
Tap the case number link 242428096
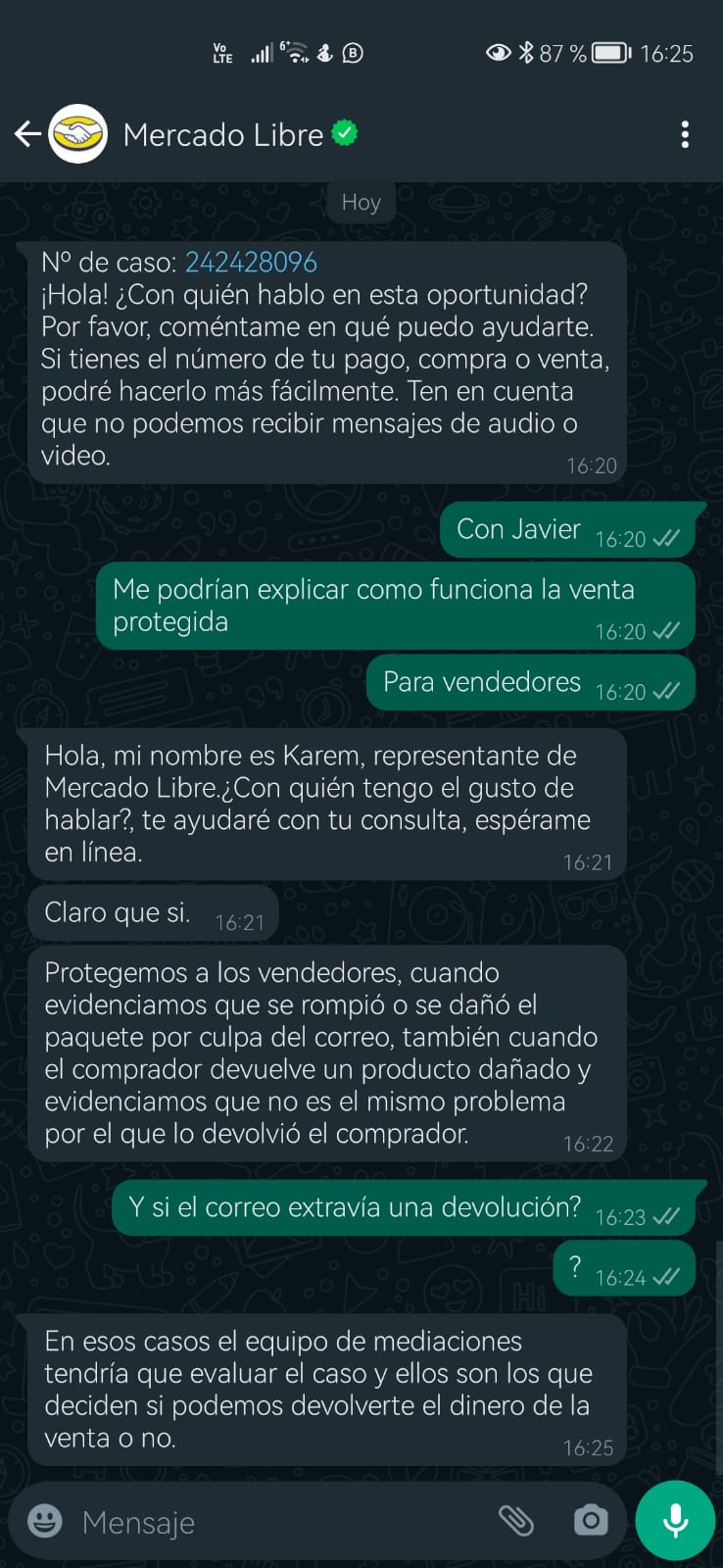pos(251,263)
